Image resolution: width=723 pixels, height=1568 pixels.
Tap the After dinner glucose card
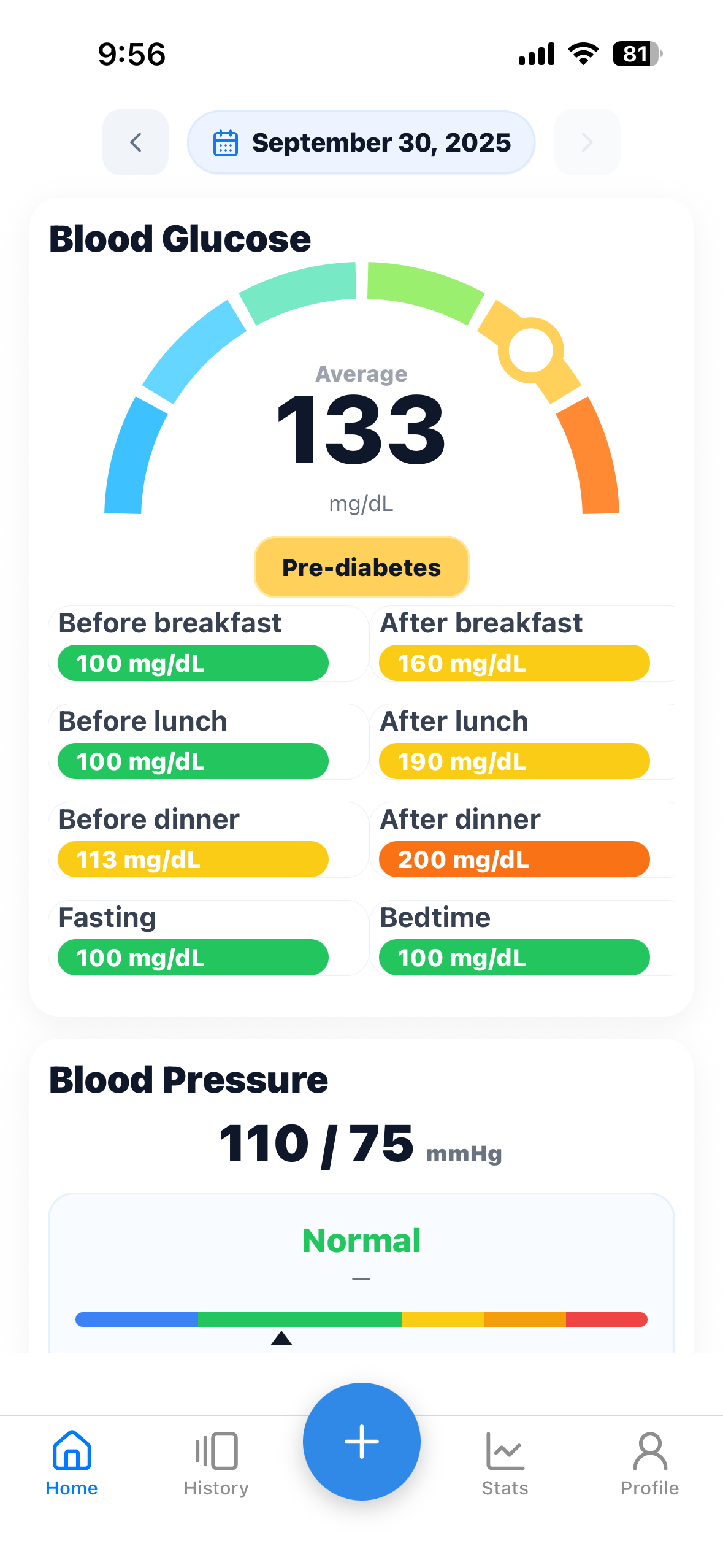click(522, 840)
